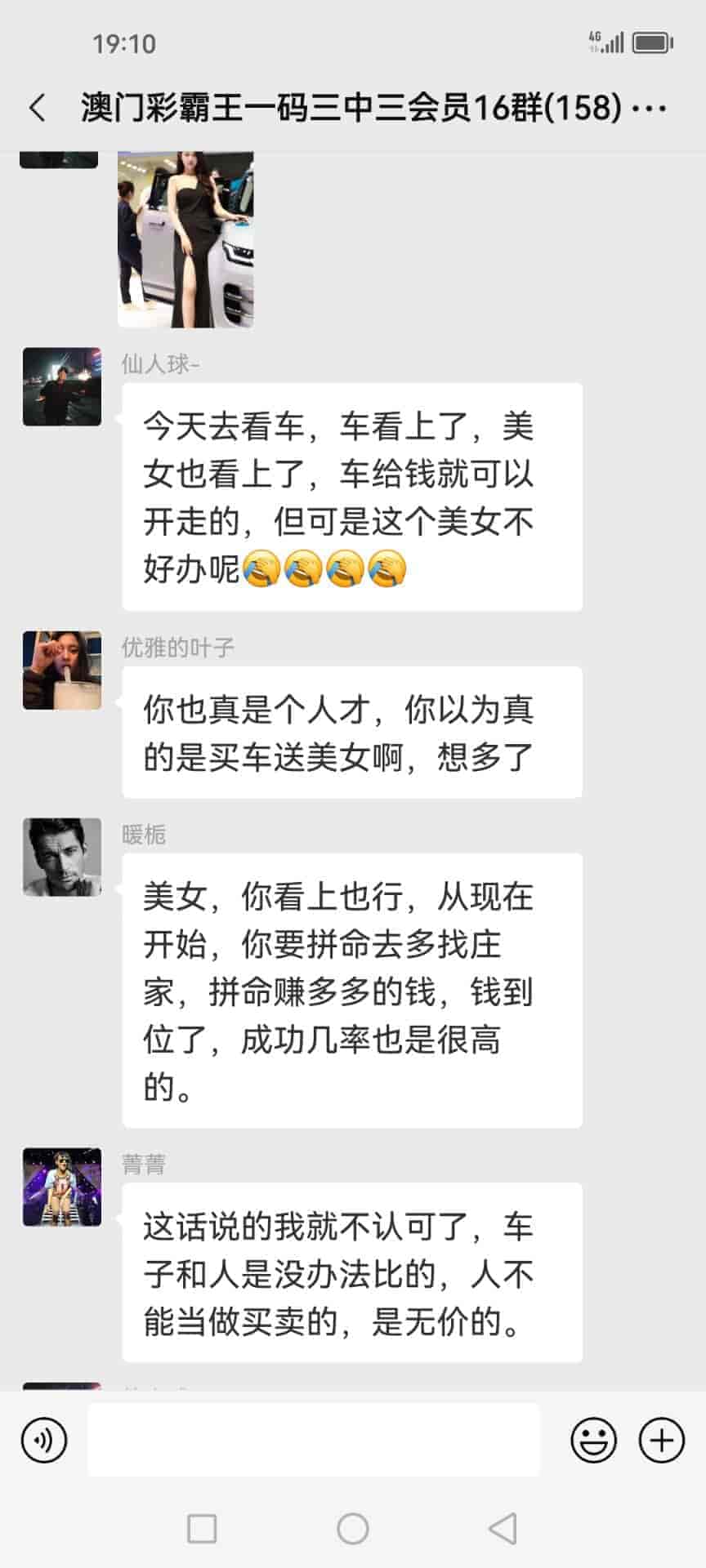Open 优雅的叶子's profile avatar

(x=62, y=670)
